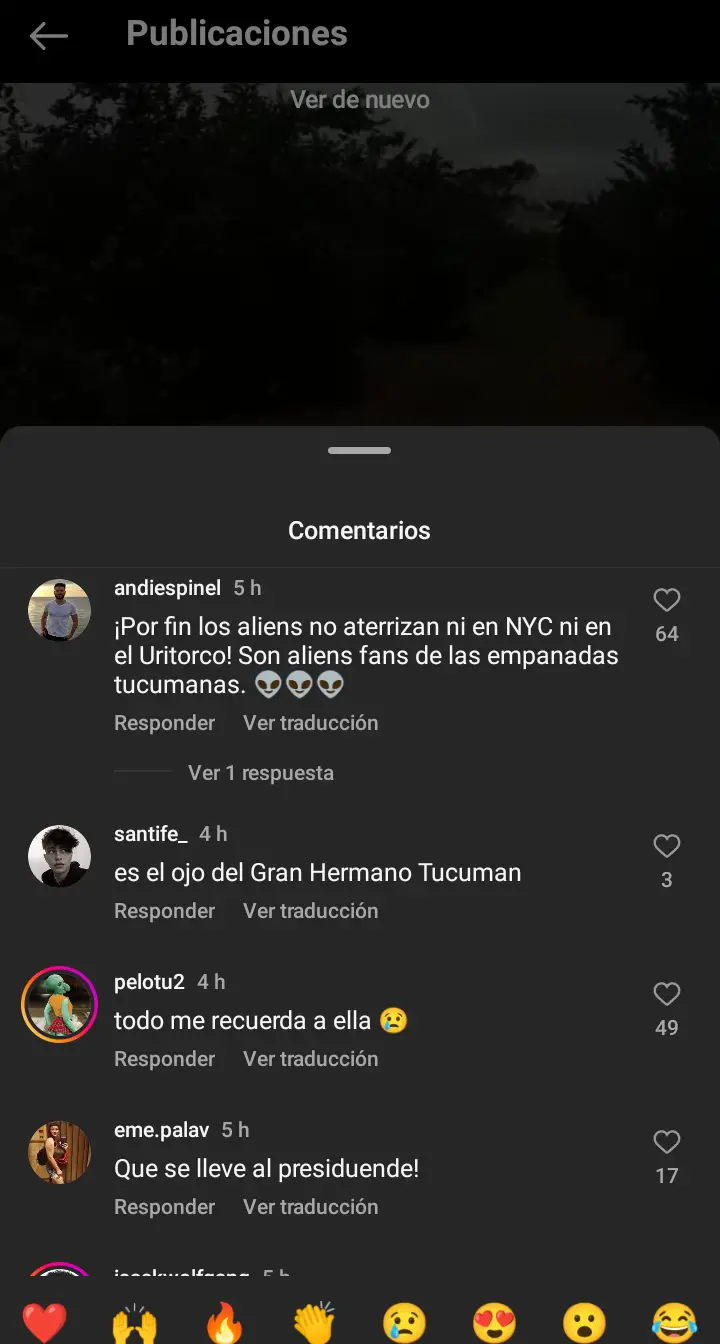Translate eme.palav's comment
The height and width of the screenshot is (1344, 720).
point(310,1207)
